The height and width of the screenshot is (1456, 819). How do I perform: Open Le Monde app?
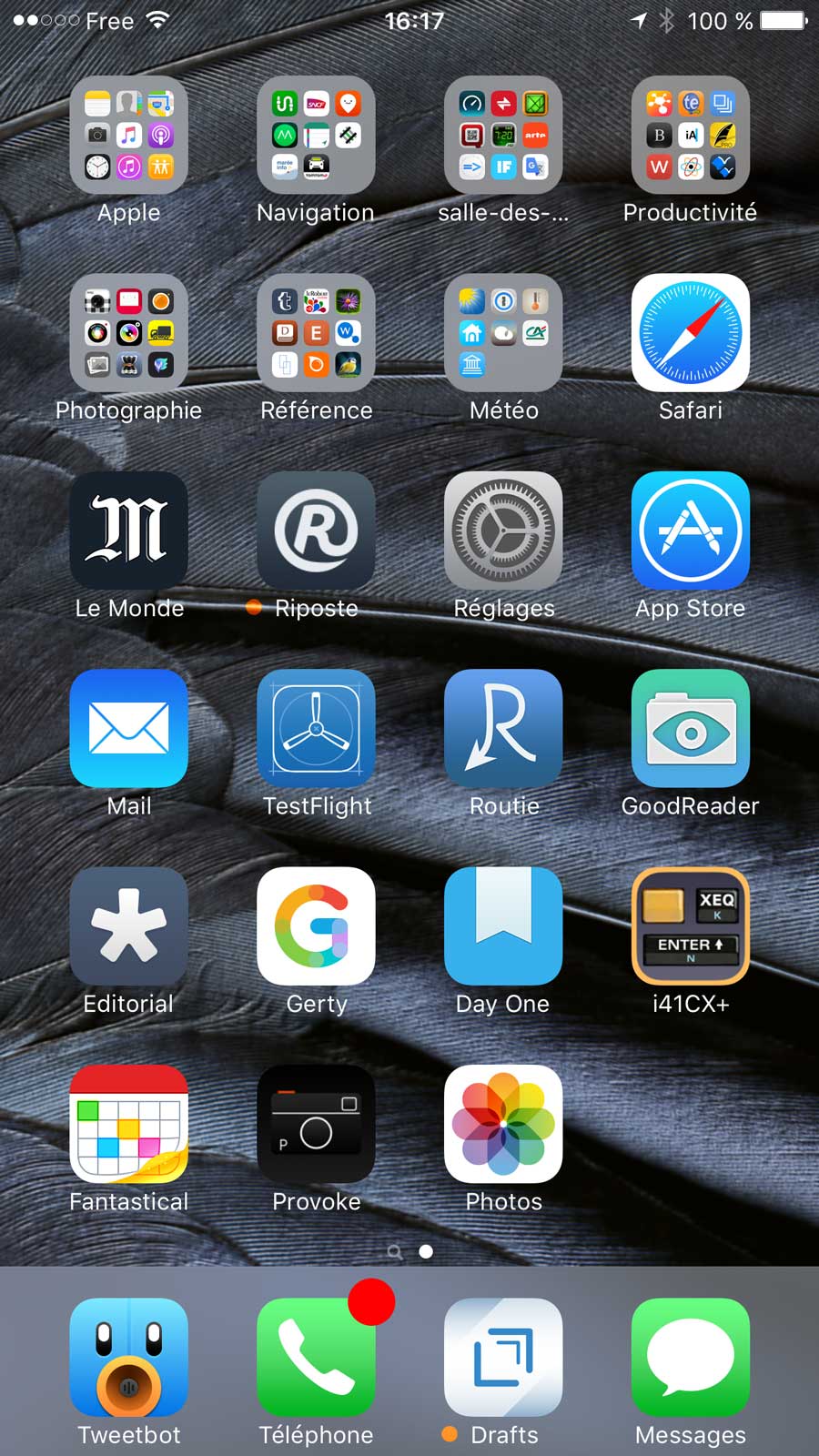pyautogui.click(x=128, y=531)
